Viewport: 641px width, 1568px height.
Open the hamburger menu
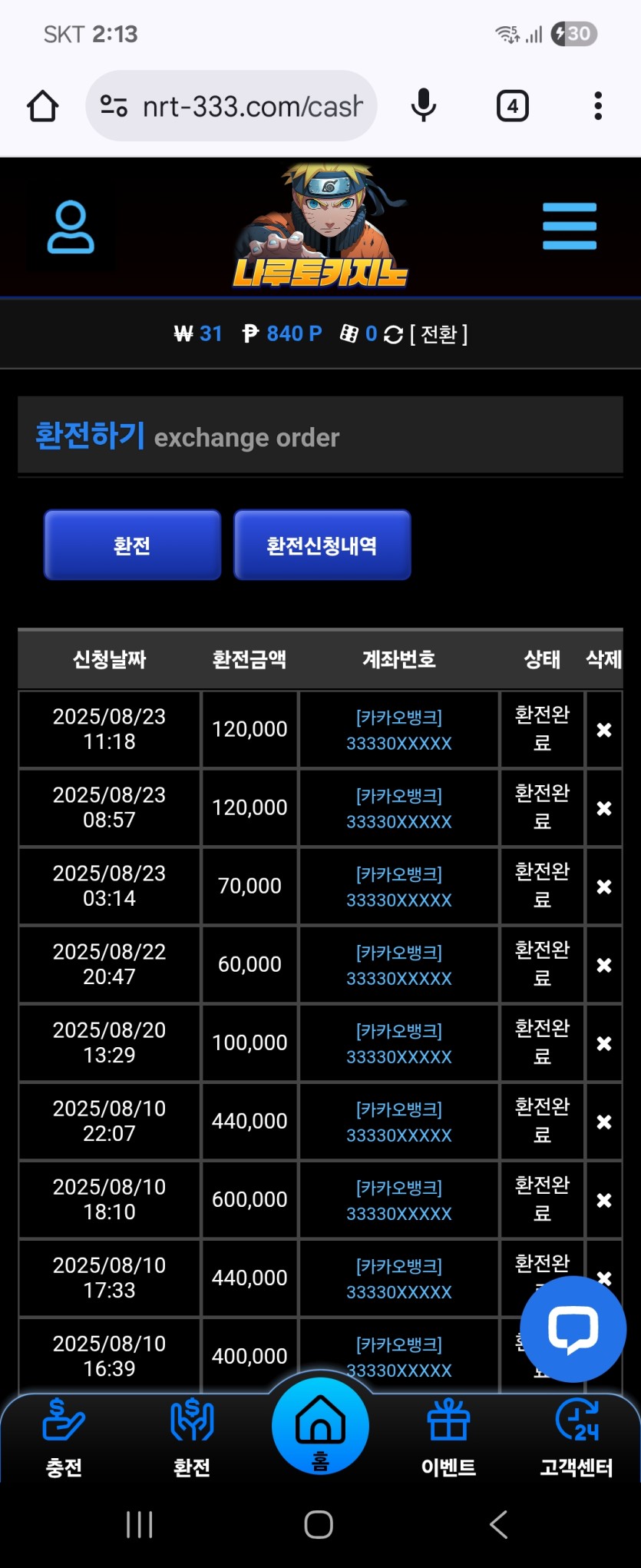(569, 226)
